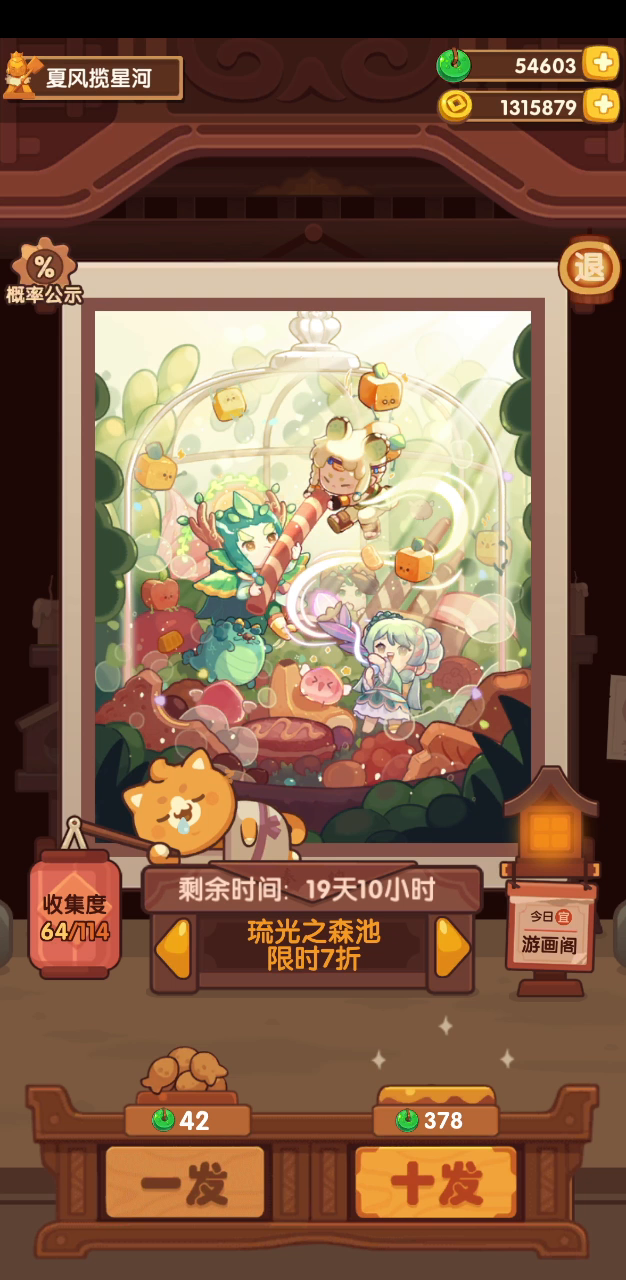Draw once with the 一发 button
Viewport: 626px width, 1280px height.
(185, 1182)
